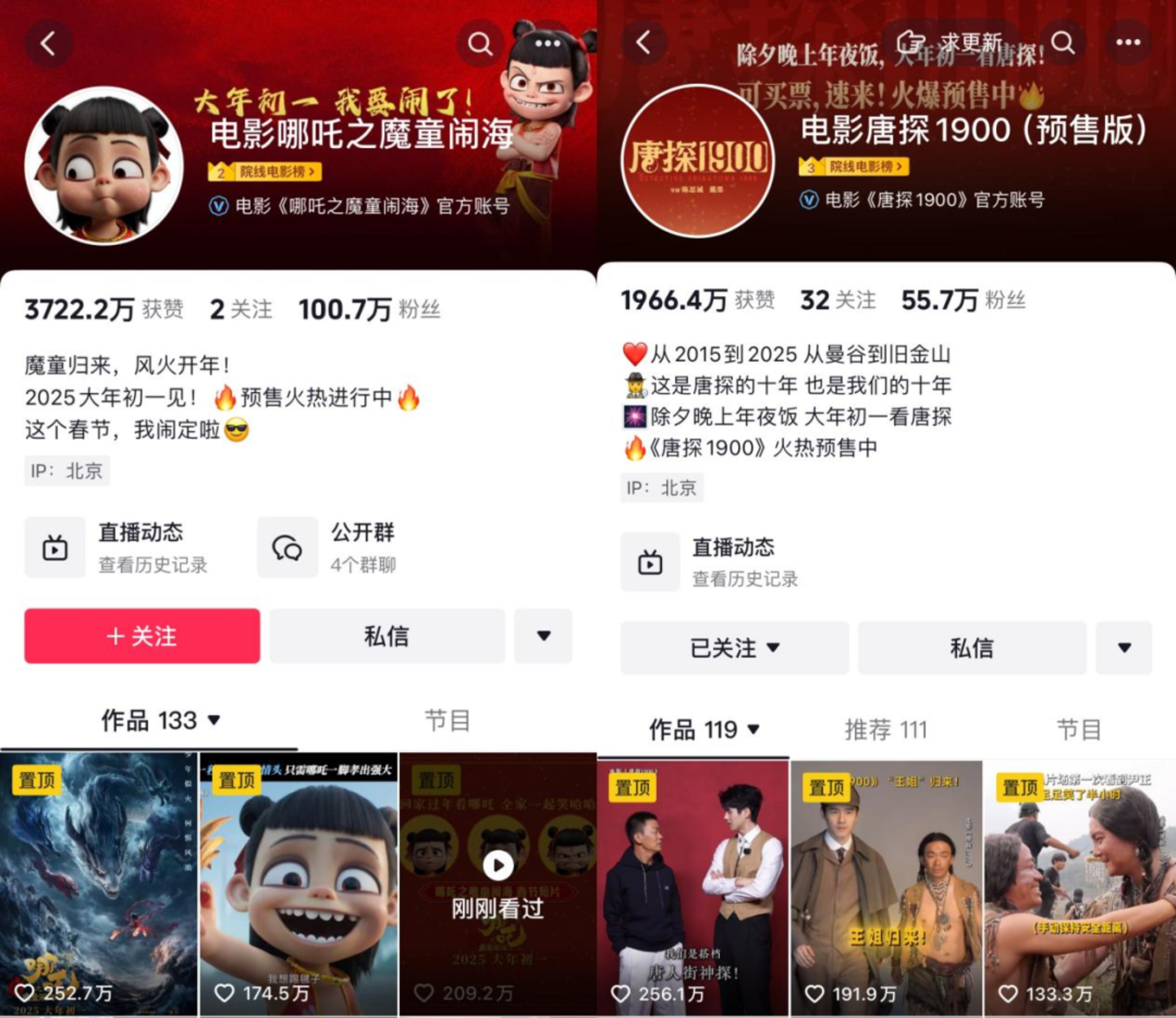Screen dimensions: 1176x1018
Task: Play pinned video with 252.7万 likes
Action: point(99,882)
